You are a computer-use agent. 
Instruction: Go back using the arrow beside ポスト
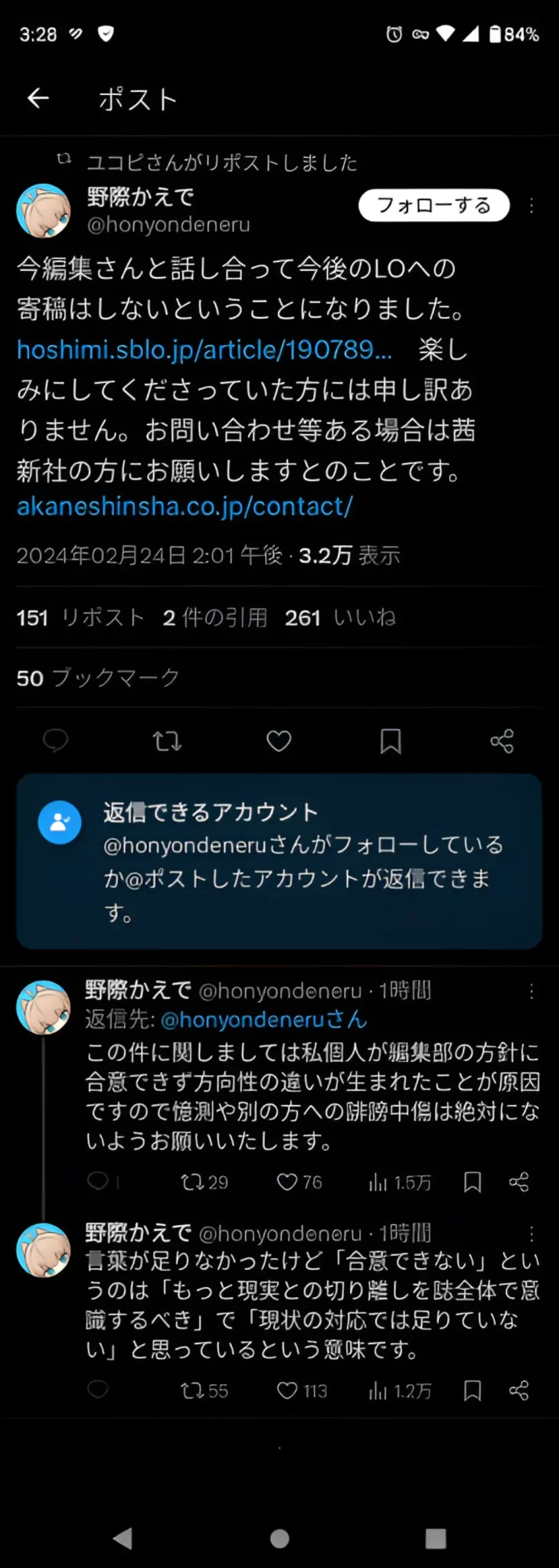38,98
